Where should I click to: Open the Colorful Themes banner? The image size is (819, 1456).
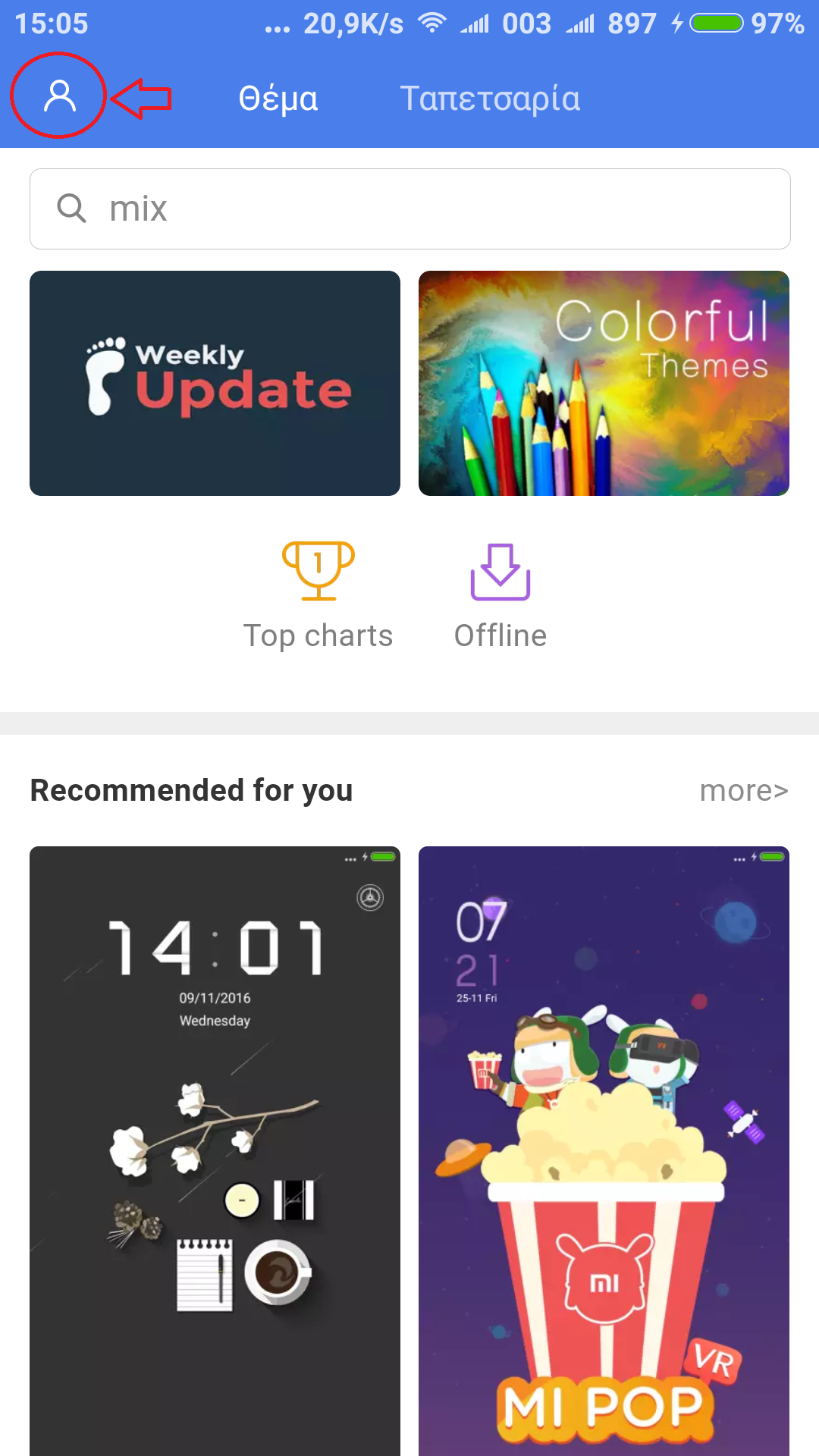604,383
